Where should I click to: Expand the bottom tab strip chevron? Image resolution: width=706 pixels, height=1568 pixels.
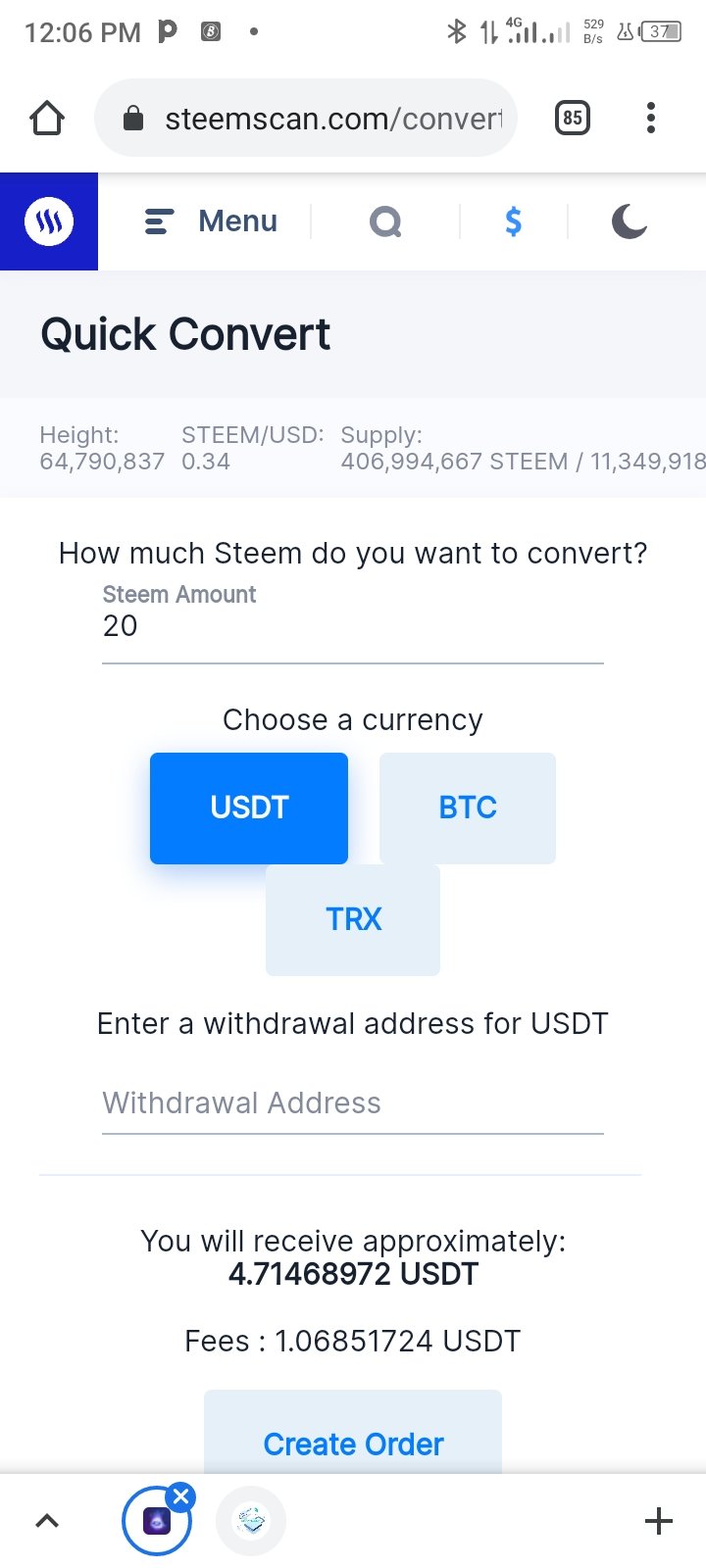point(47,1521)
